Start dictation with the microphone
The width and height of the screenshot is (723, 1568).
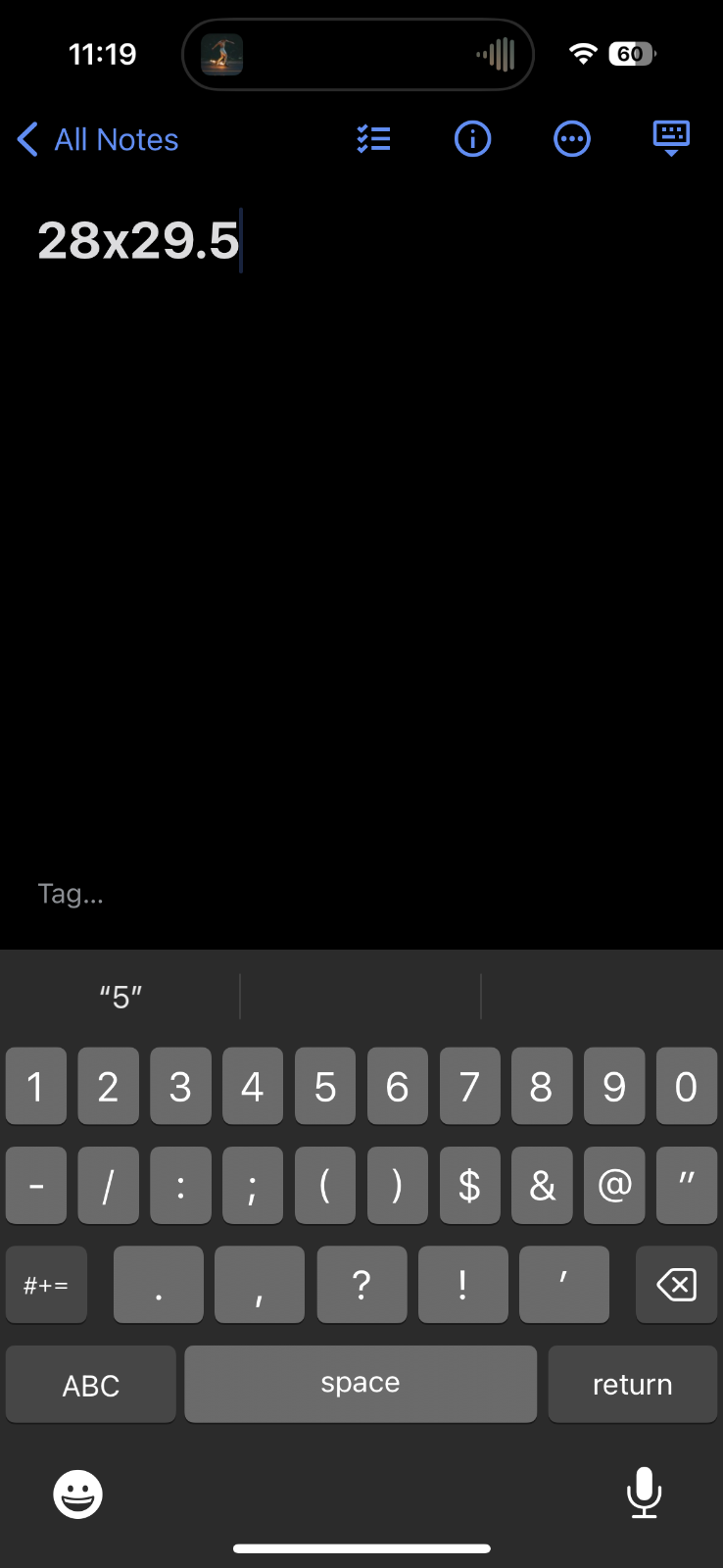(644, 1493)
